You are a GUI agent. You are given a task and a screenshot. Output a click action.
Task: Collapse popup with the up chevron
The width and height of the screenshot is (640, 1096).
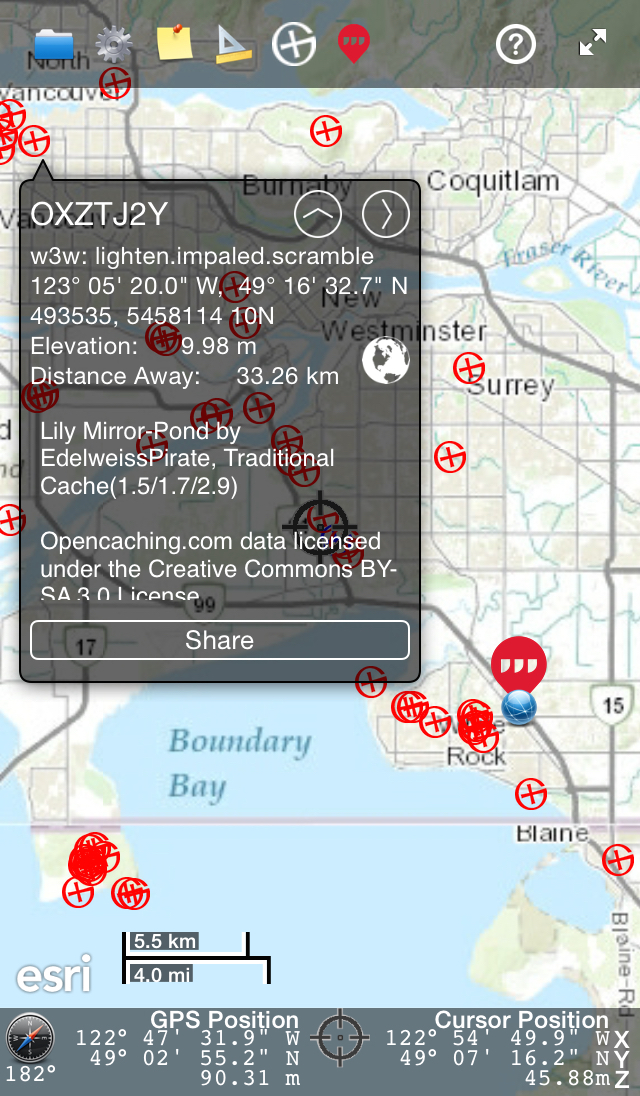(318, 214)
